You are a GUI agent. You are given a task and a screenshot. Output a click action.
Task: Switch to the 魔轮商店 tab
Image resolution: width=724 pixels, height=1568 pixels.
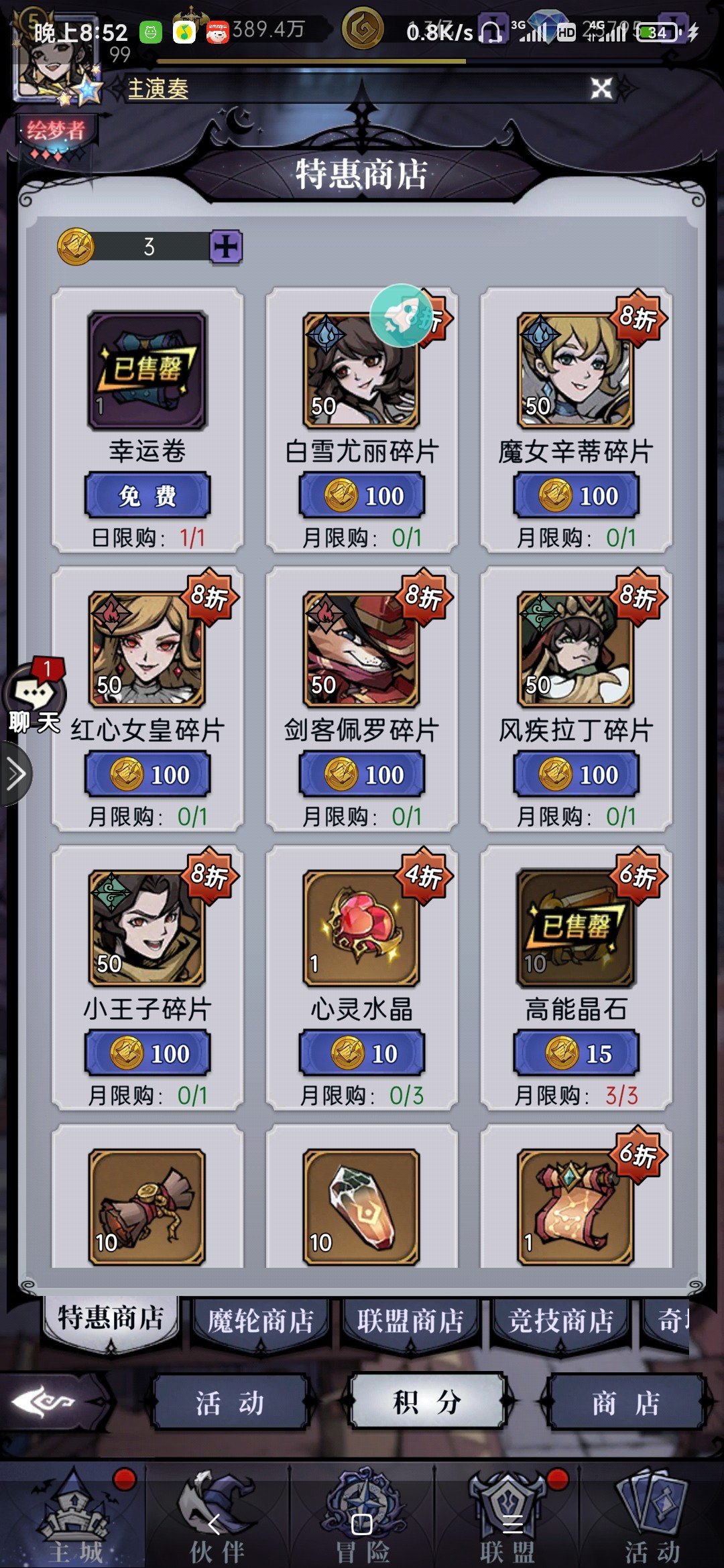(261, 1321)
